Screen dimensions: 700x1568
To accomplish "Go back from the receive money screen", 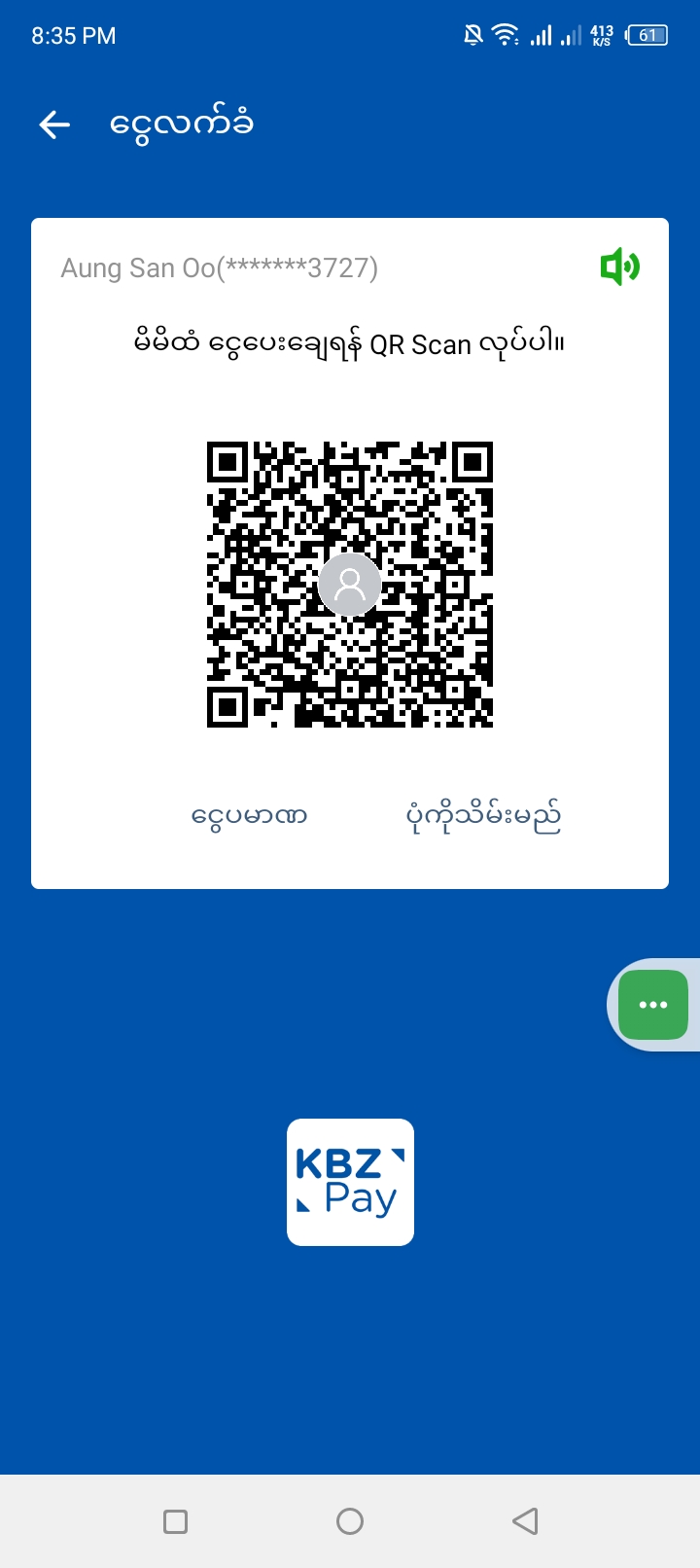I will pyautogui.click(x=54, y=125).
